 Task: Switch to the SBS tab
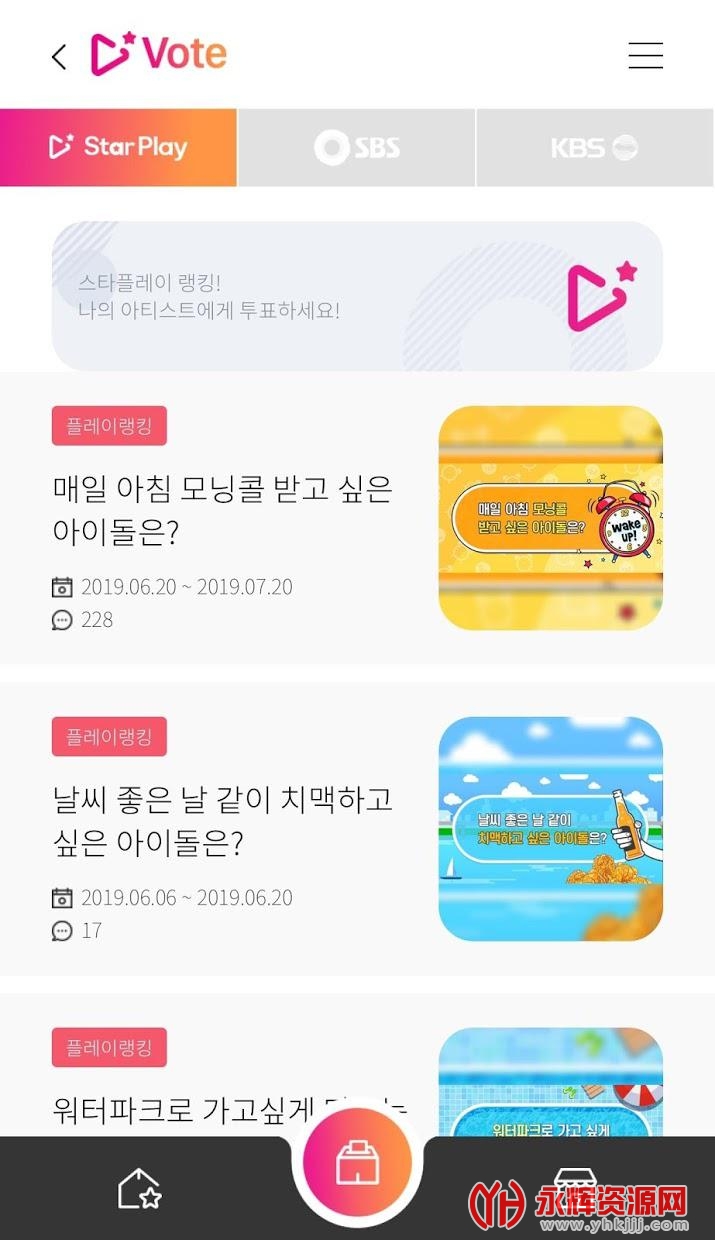pyautogui.click(x=357, y=147)
